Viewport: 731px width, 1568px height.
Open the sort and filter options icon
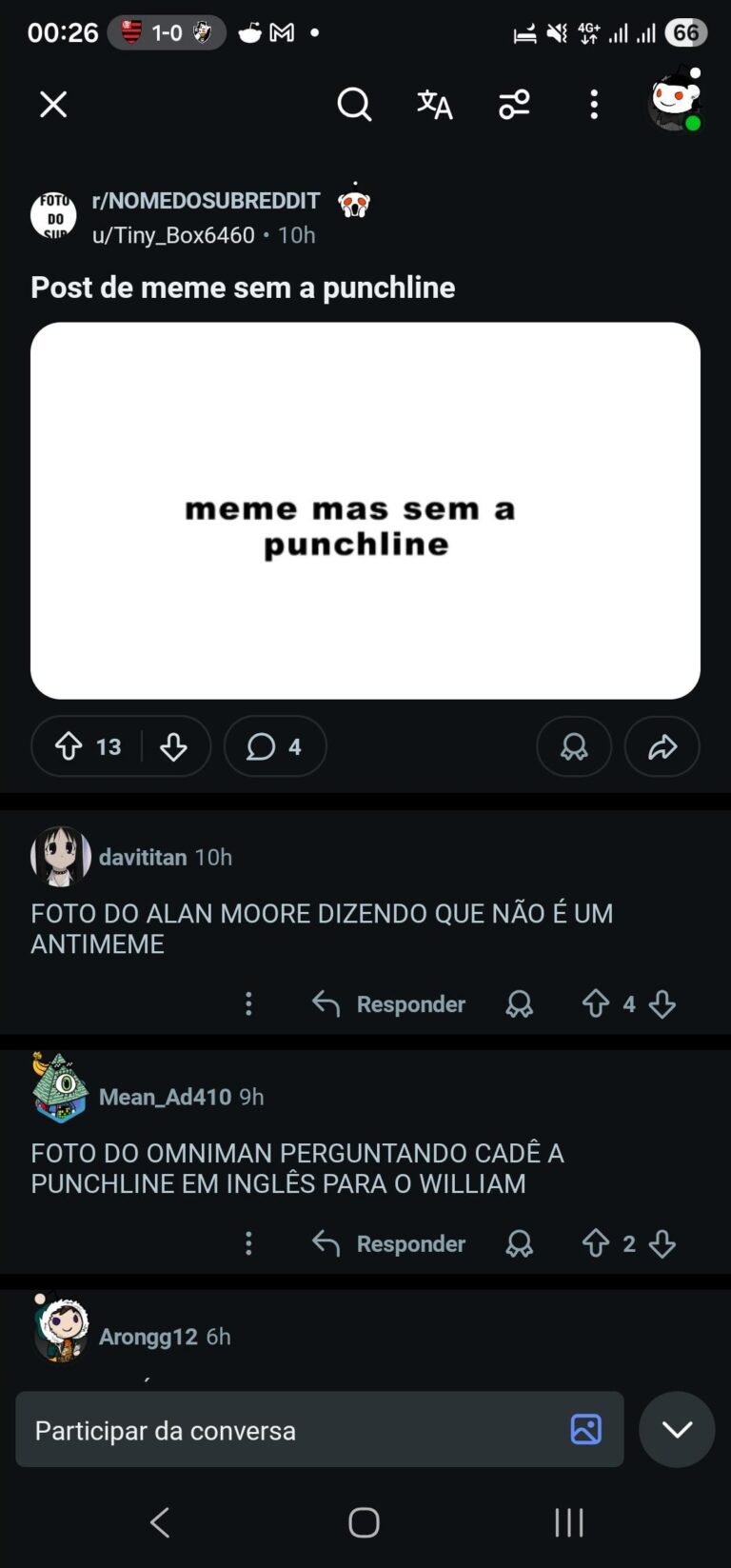(514, 104)
